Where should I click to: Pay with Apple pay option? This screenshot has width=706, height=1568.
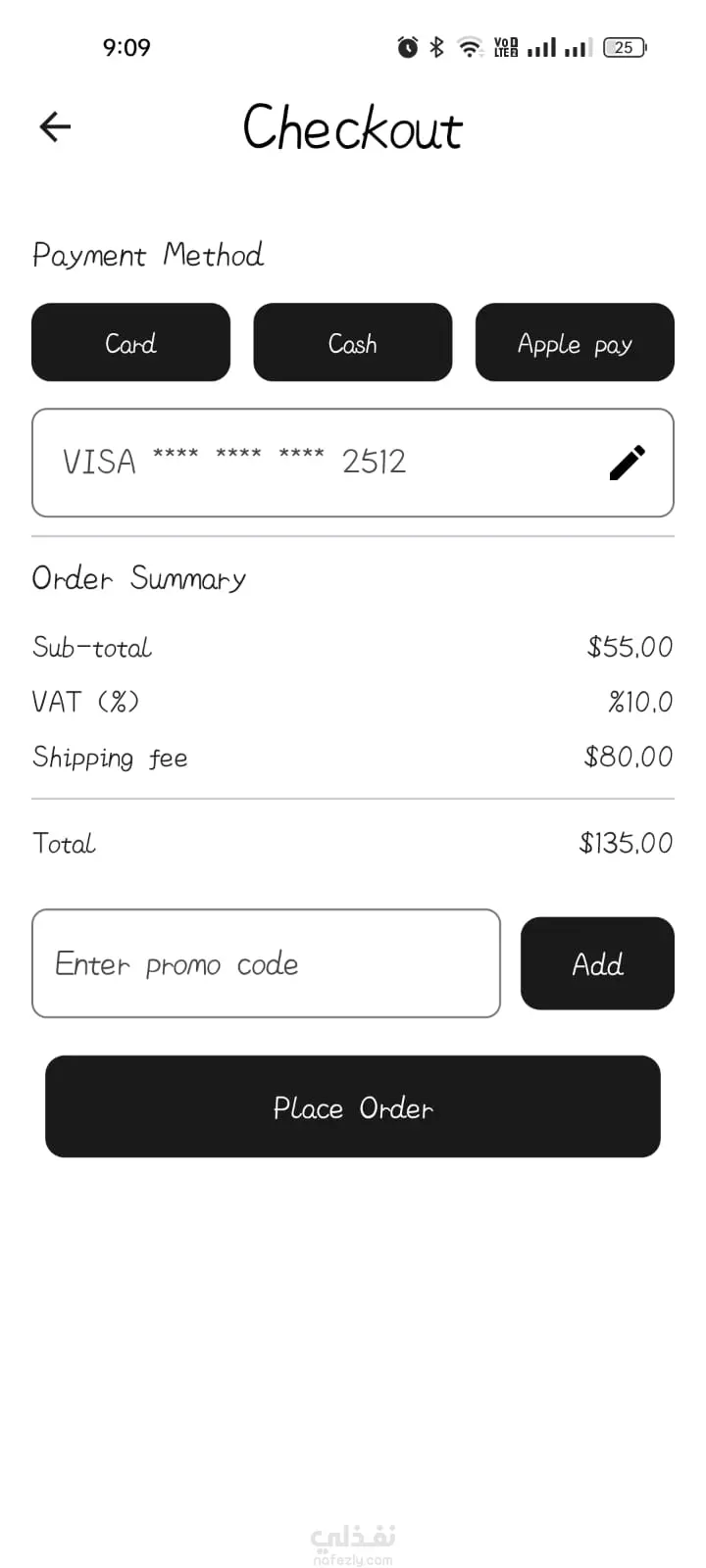point(575,342)
